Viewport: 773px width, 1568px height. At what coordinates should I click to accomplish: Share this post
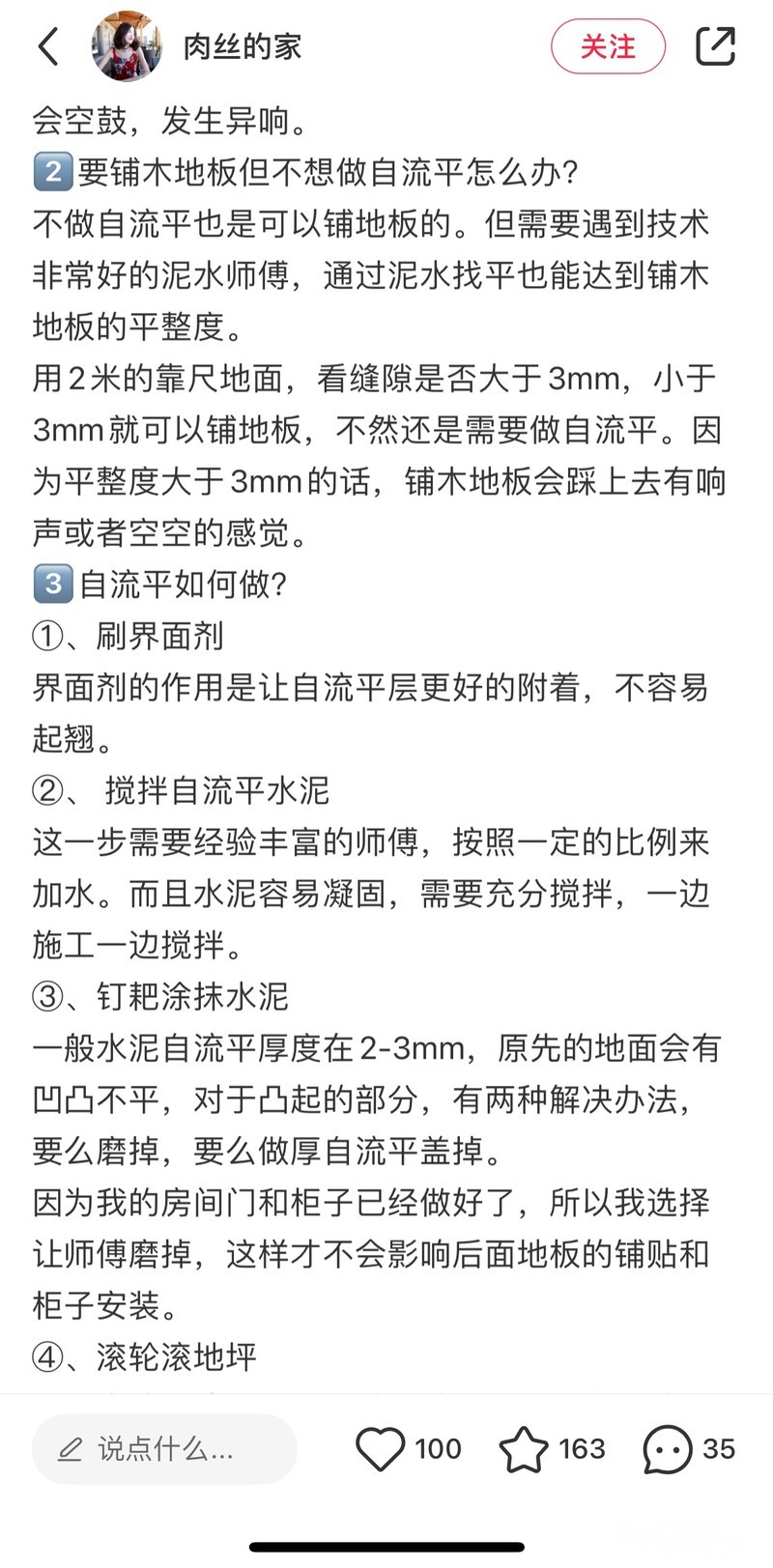715,46
